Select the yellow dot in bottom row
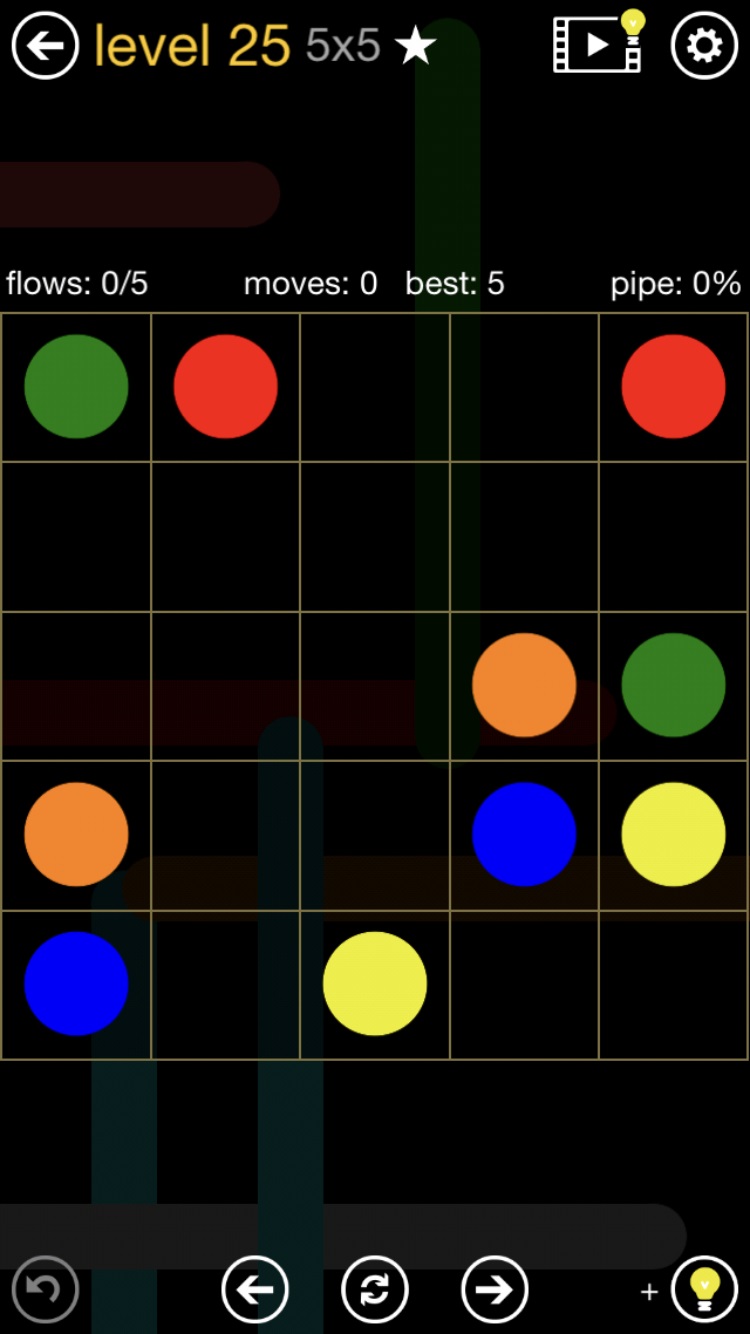Screen dimensions: 750x1334 pyautogui.click(x=375, y=983)
